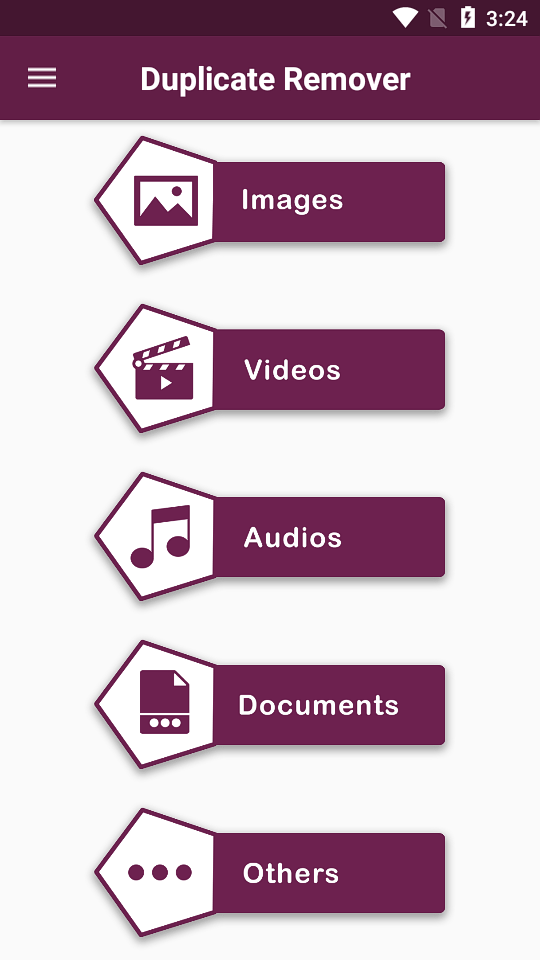Viewport: 540px width, 960px height.
Task: Open the Images duplicate scanner
Action: click(270, 201)
